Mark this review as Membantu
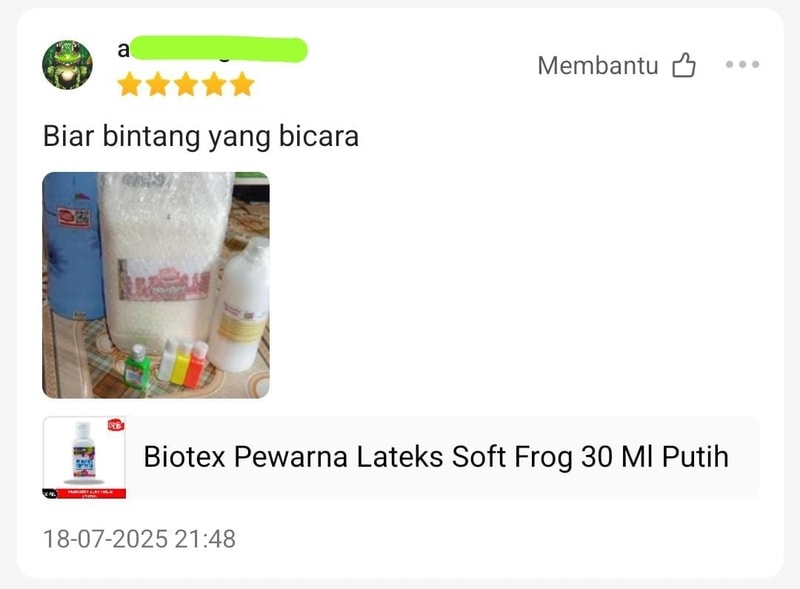This screenshot has width=800, height=589. click(683, 66)
